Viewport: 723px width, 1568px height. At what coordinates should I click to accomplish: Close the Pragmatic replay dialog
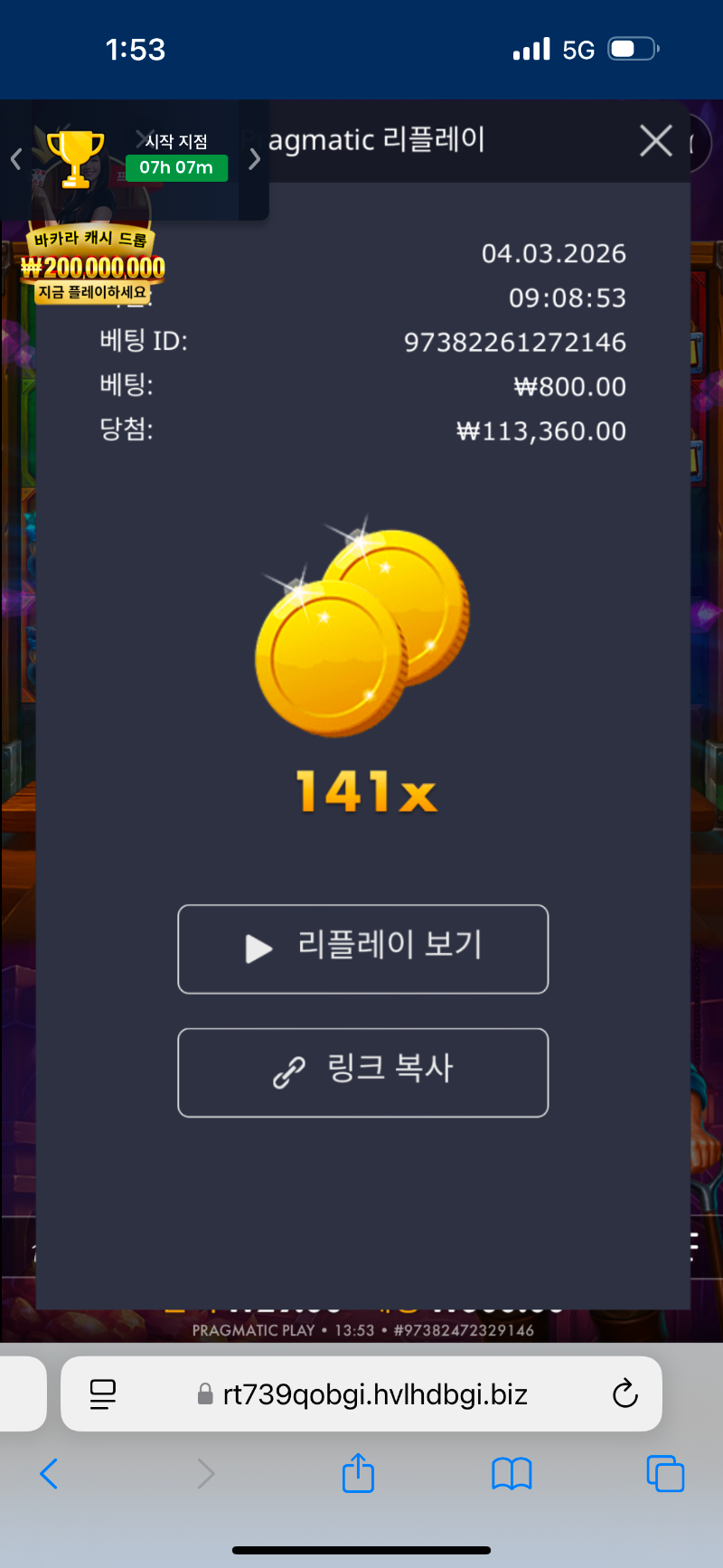(655, 141)
